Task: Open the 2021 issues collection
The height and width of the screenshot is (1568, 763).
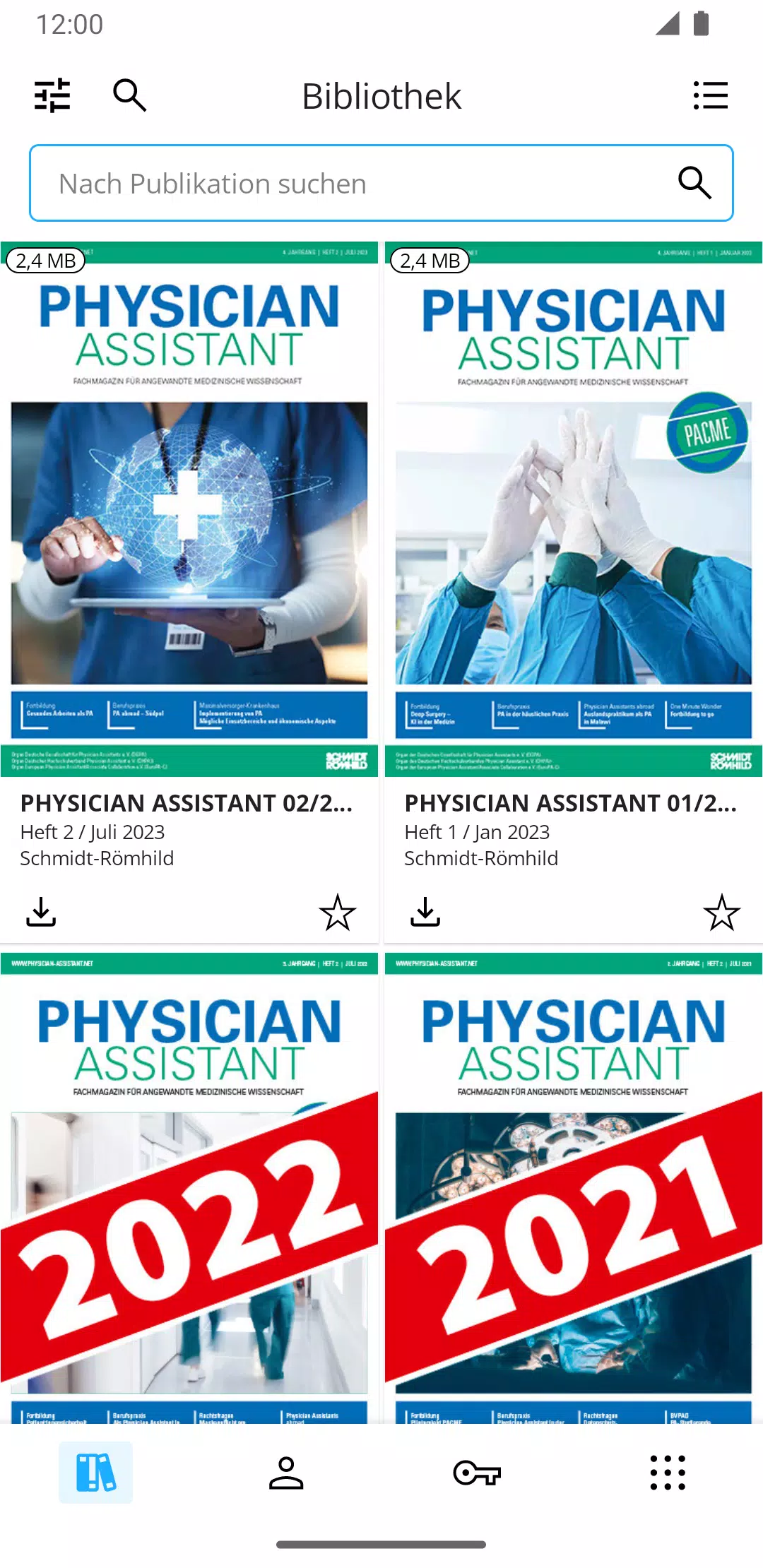Action: click(574, 1188)
